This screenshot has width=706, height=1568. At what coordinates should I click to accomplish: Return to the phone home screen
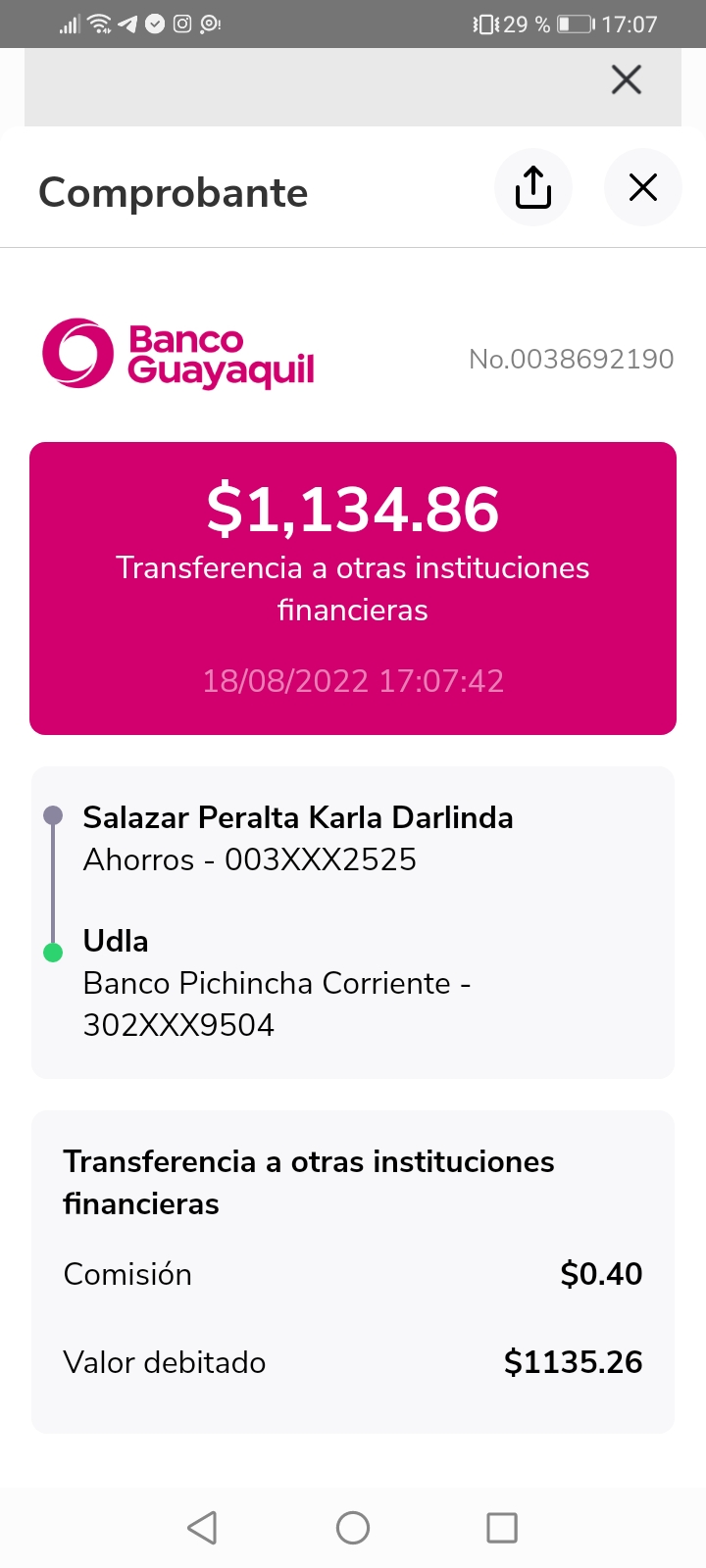point(353,1527)
